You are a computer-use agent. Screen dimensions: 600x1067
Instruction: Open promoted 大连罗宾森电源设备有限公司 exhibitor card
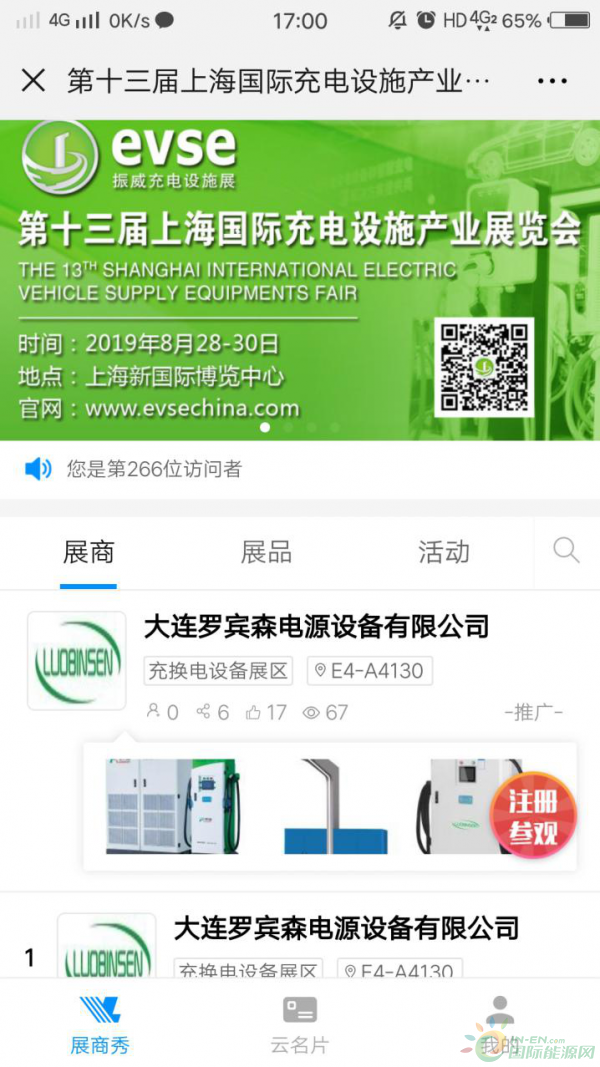point(316,627)
